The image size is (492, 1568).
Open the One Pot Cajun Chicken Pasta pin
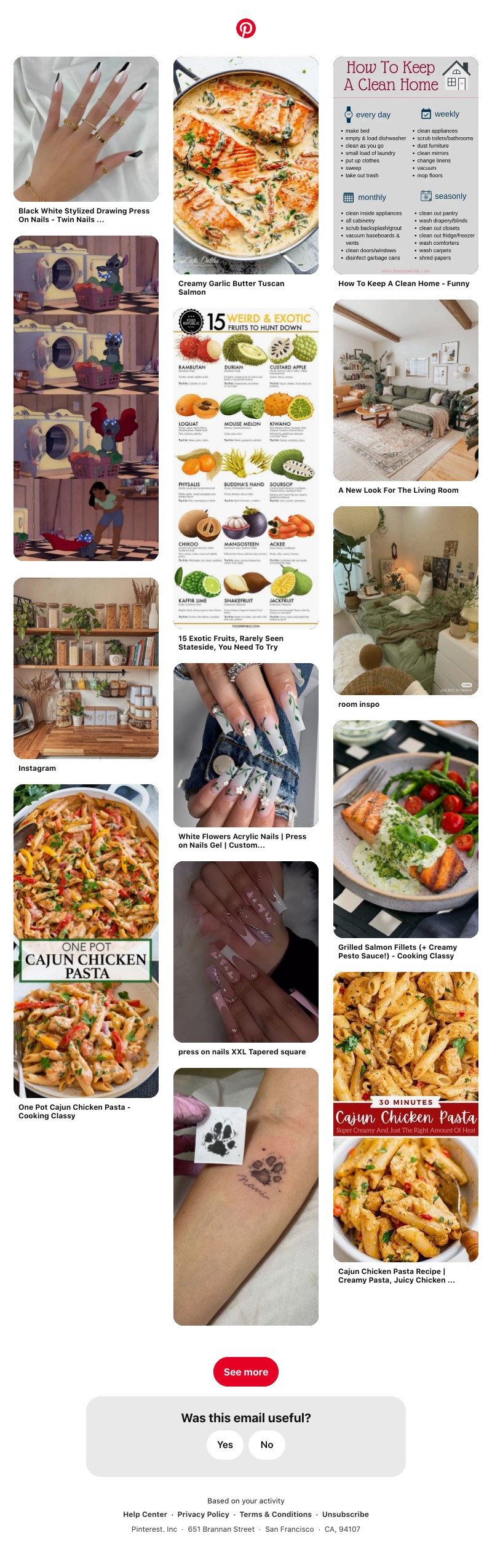coord(86,941)
